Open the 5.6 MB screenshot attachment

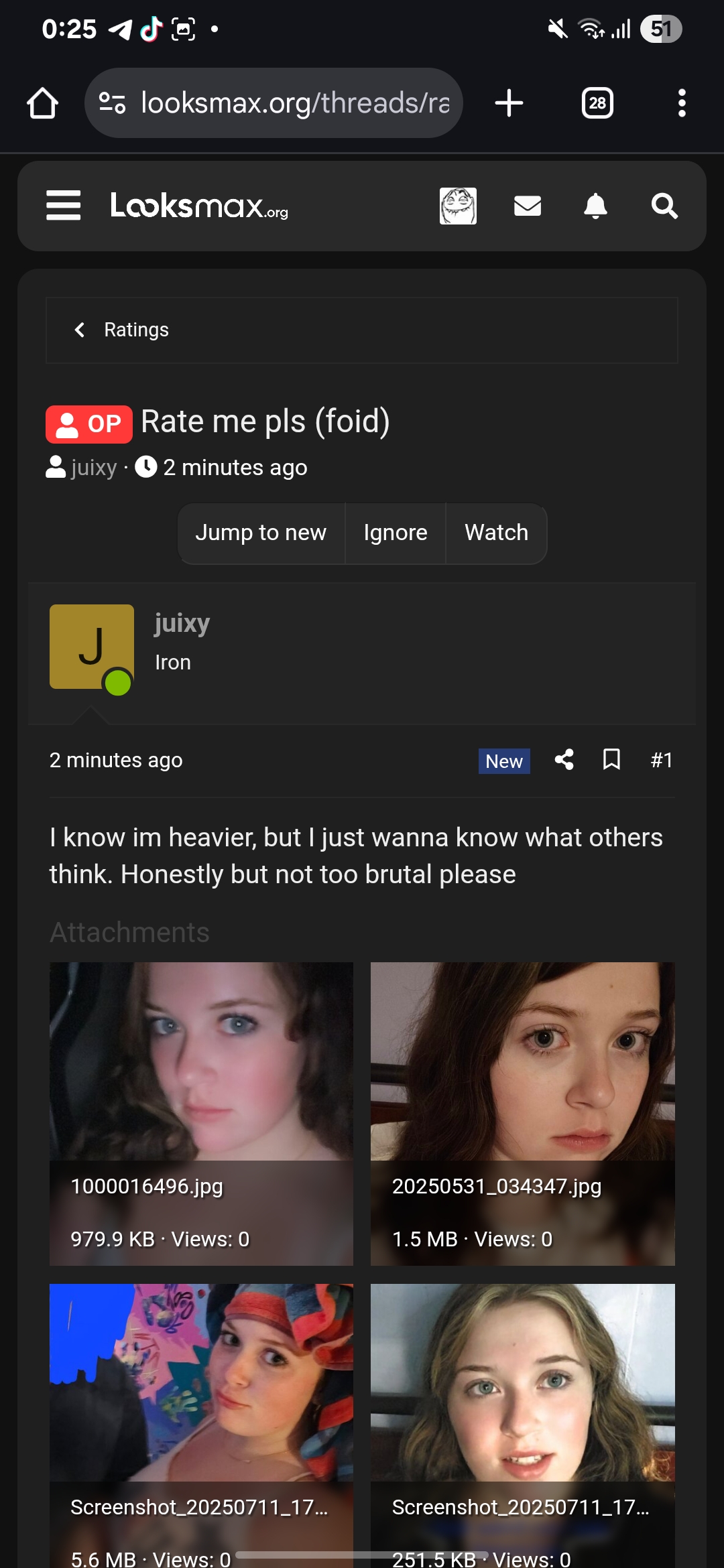pyautogui.click(x=201, y=1426)
